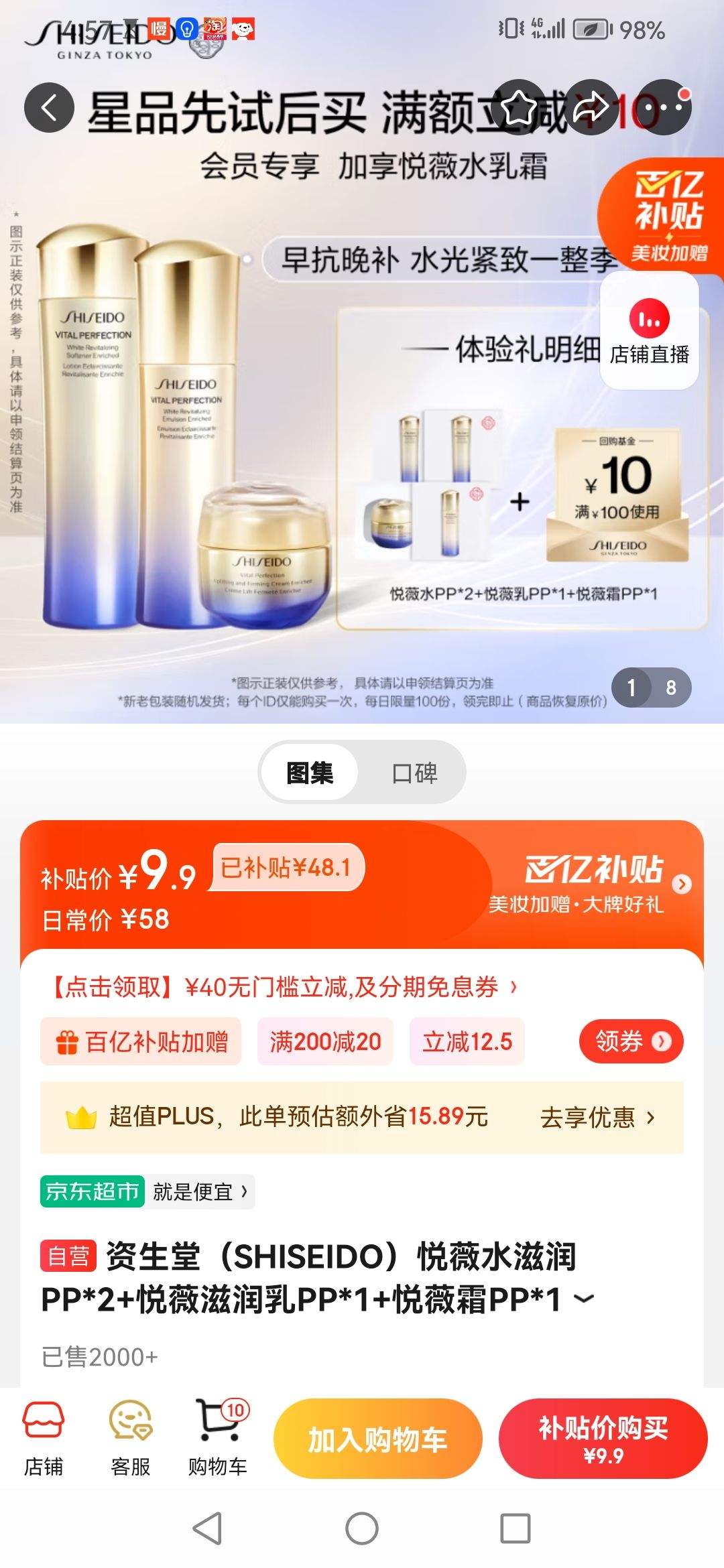Switch to the 口碑 reviews tab

point(414,771)
